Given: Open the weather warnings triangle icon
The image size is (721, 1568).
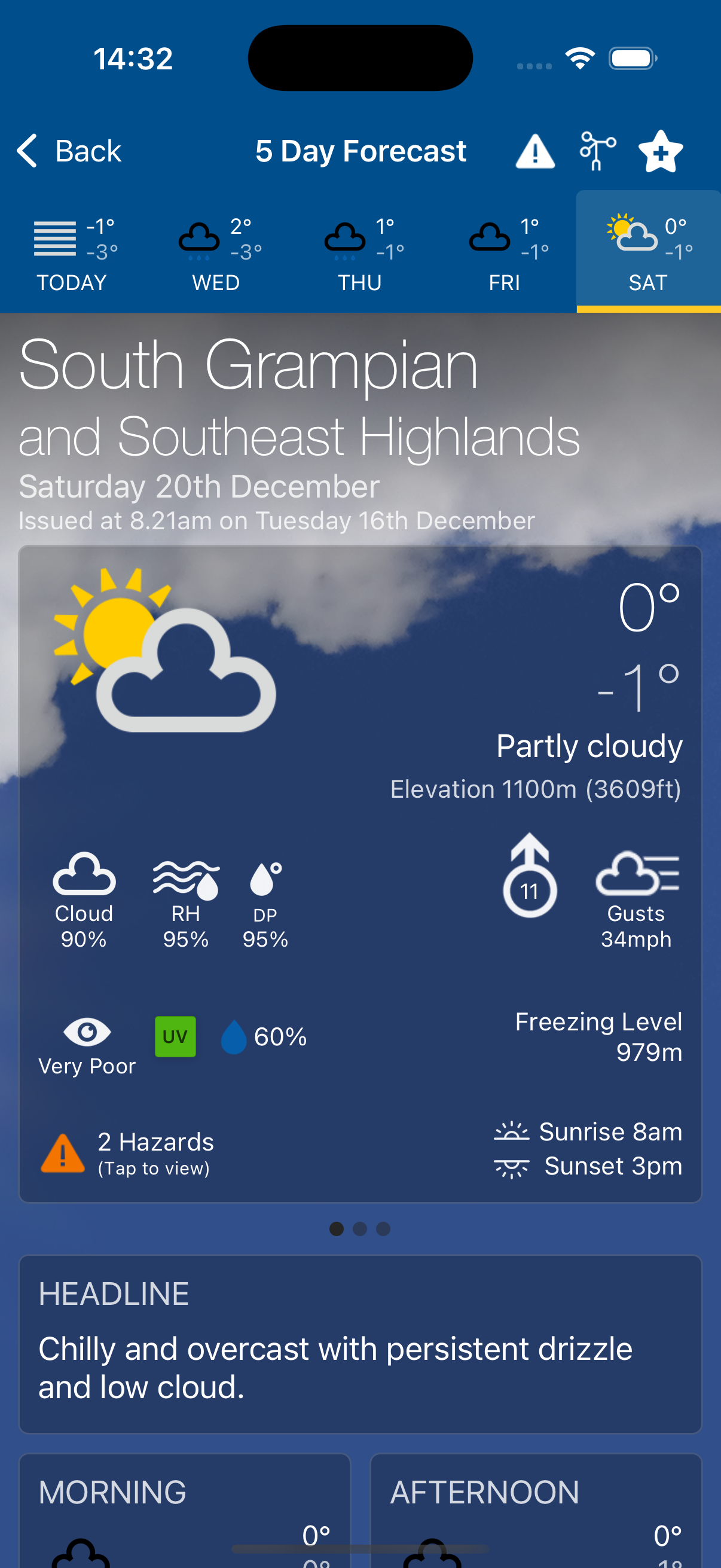Looking at the screenshot, I should pos(535,151).
